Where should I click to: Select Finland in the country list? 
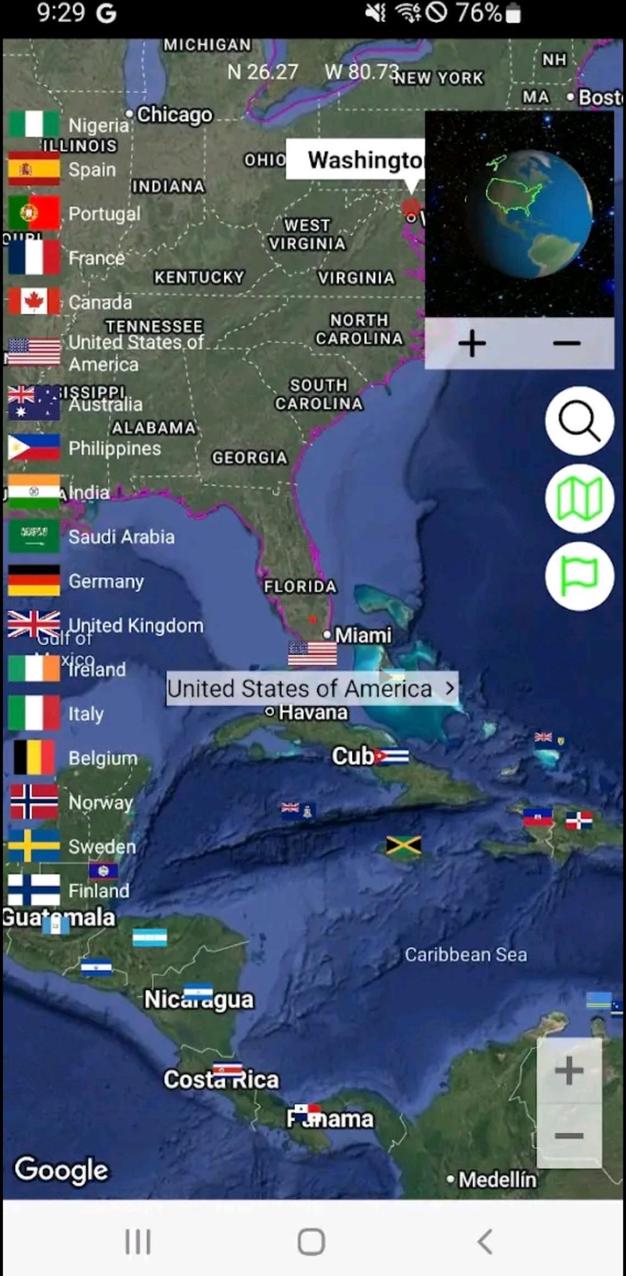pos(69,890)
